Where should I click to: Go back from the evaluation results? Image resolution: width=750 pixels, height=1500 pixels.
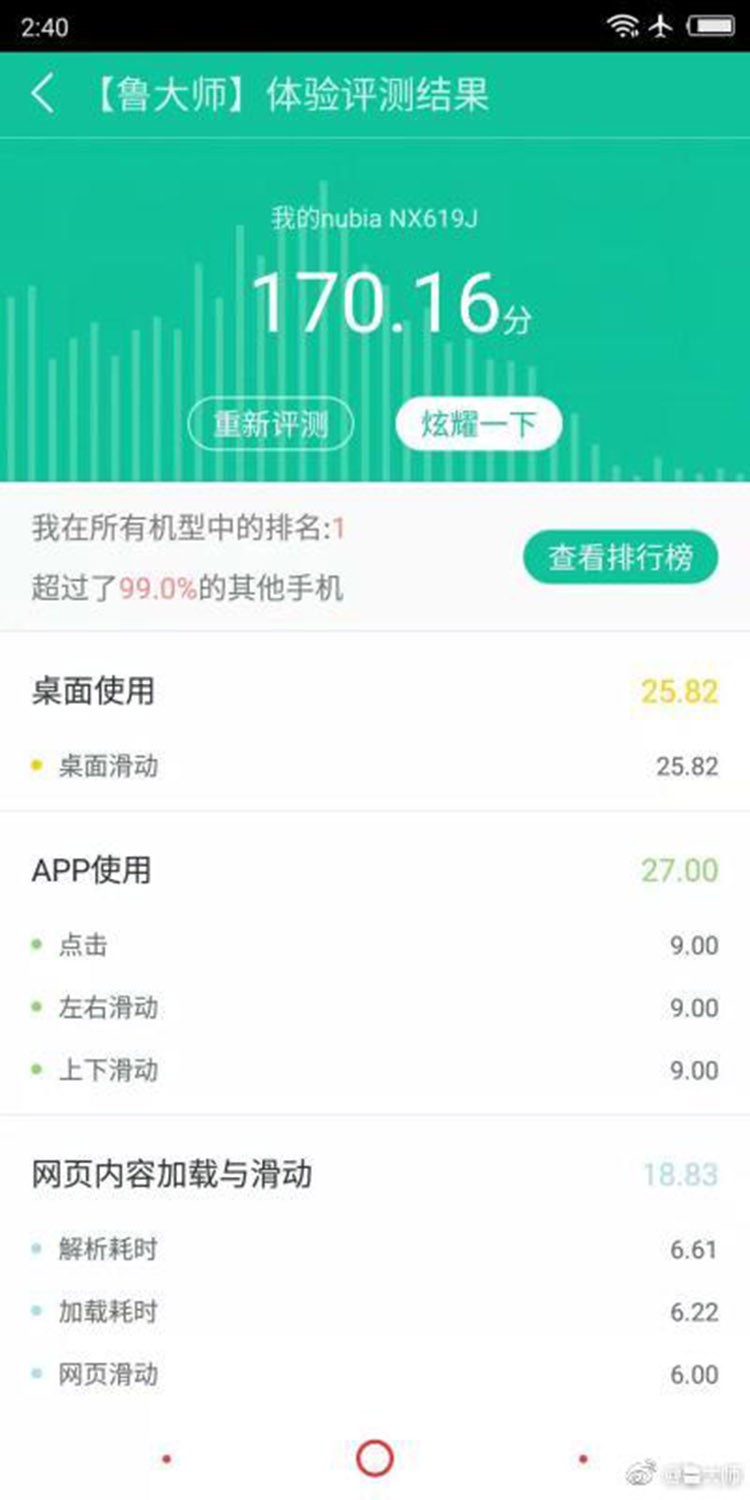point(42,95)
